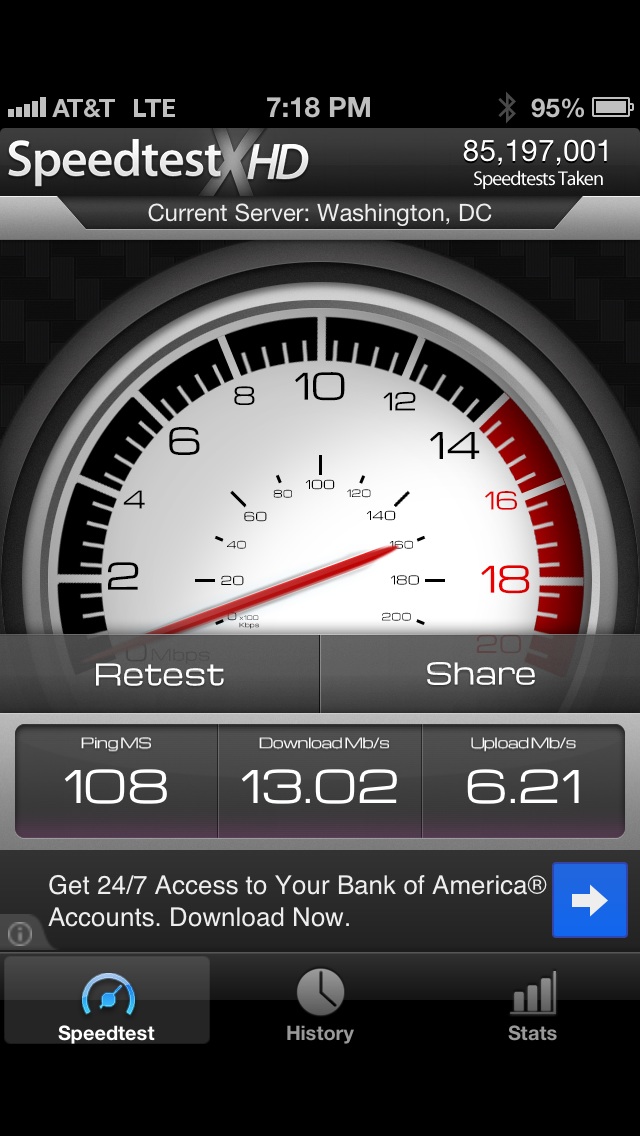The image size is (640, 1136).
Task: Open the Bank of America ad arrow
Action: (590, 900)
